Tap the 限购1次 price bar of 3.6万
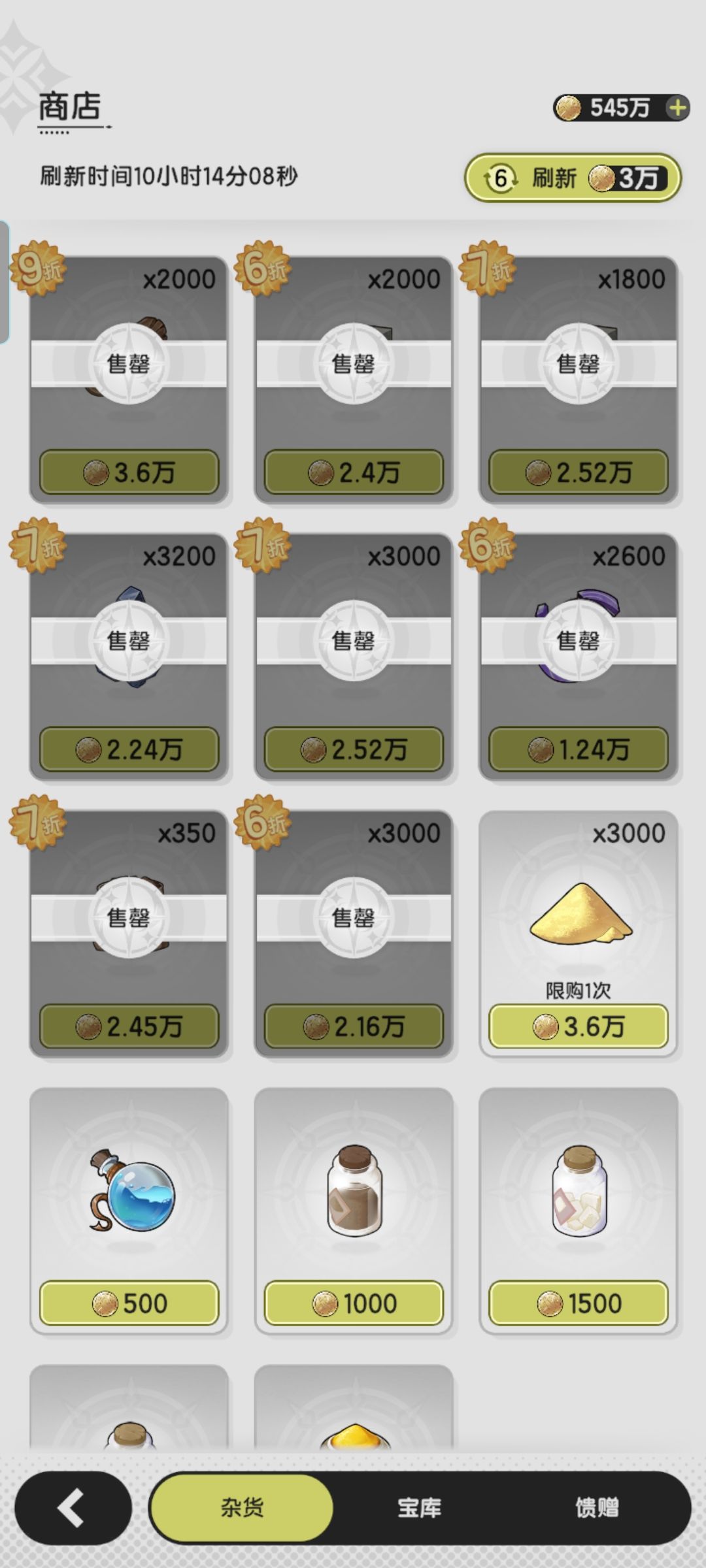Image resolution: width=706 pixels, height=1568 pixels. (x=578, y=1026)
